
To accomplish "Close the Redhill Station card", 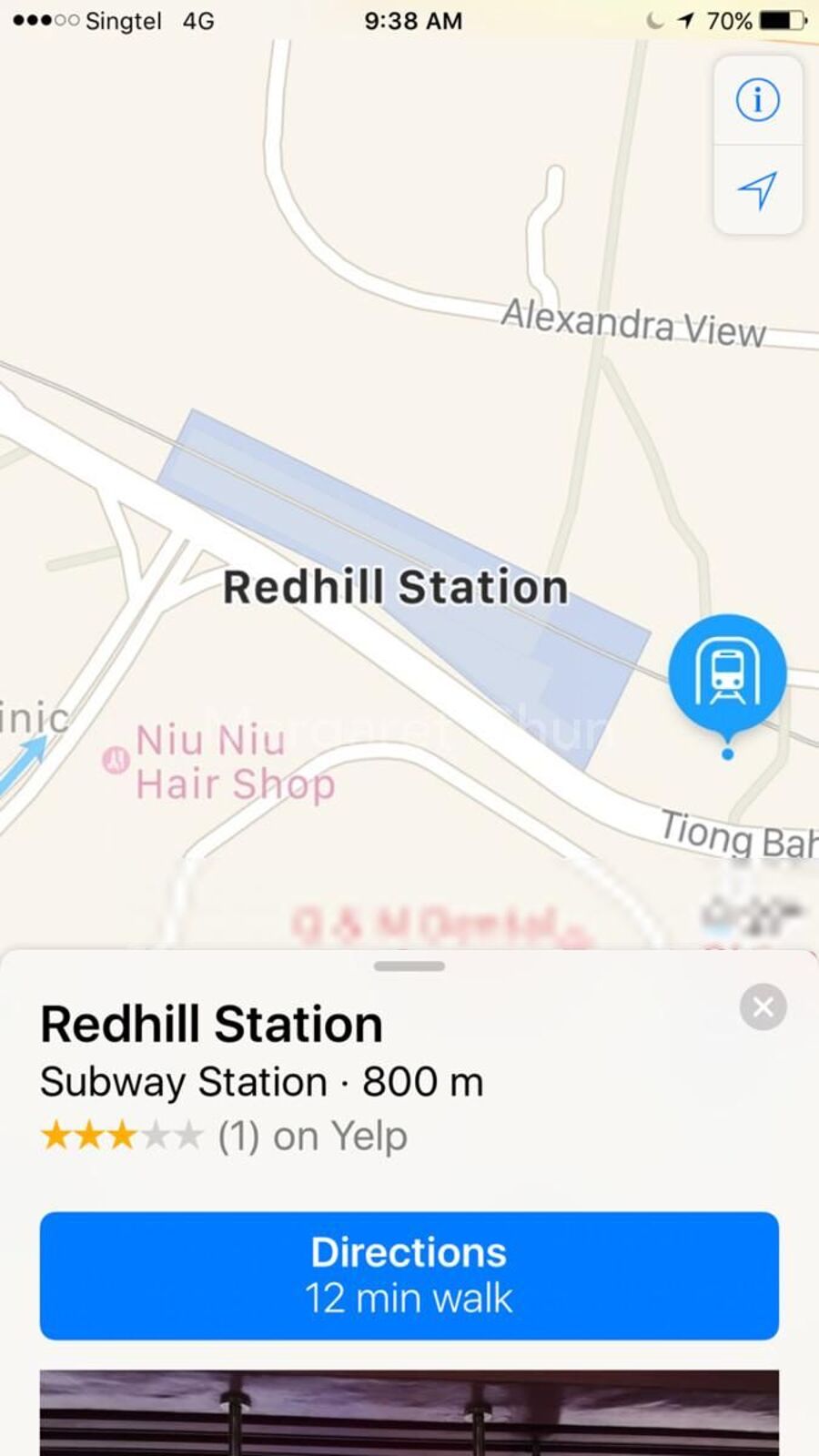I will [763, 1007].
